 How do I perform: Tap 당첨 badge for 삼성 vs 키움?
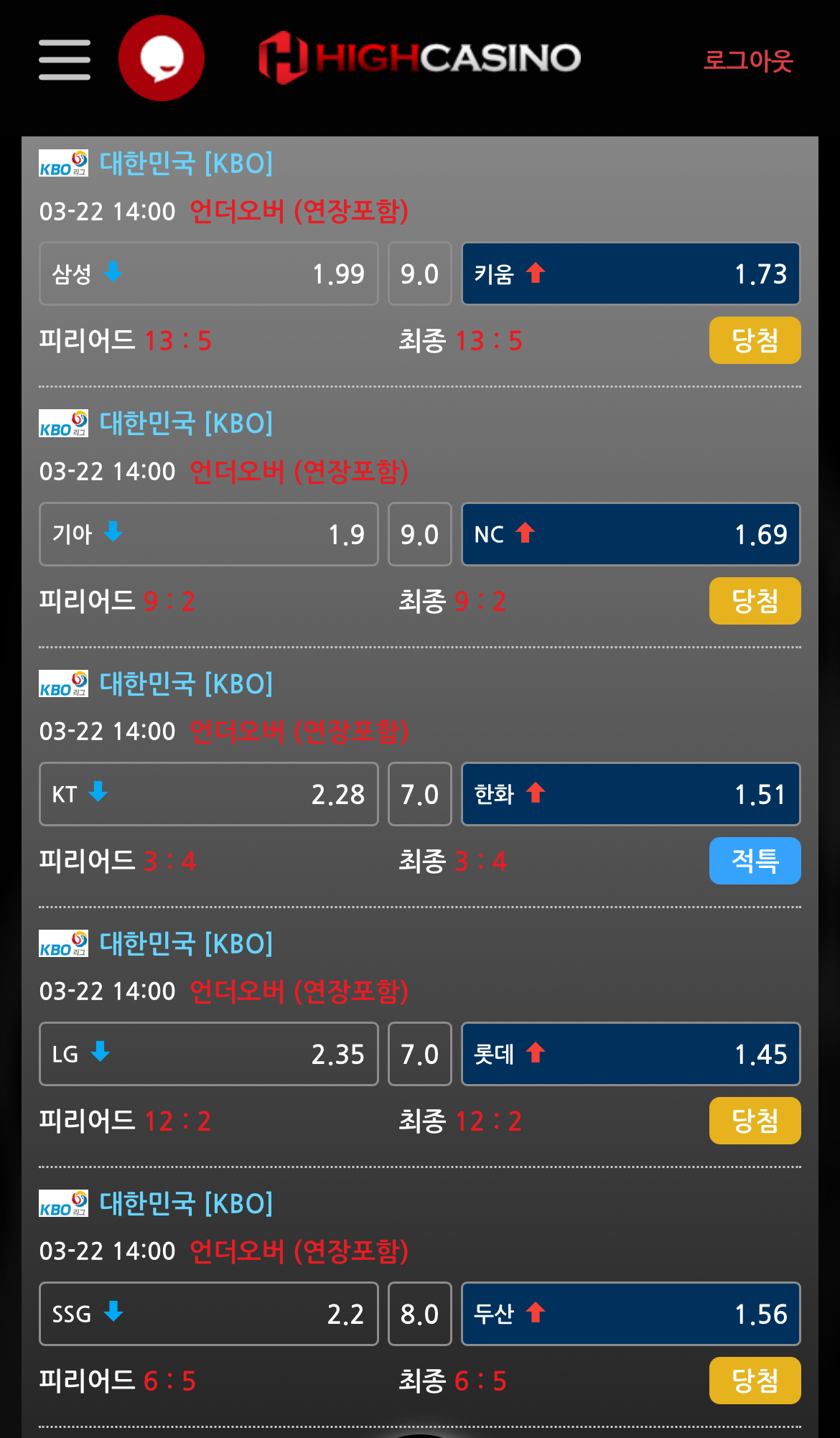pos(755,340)
